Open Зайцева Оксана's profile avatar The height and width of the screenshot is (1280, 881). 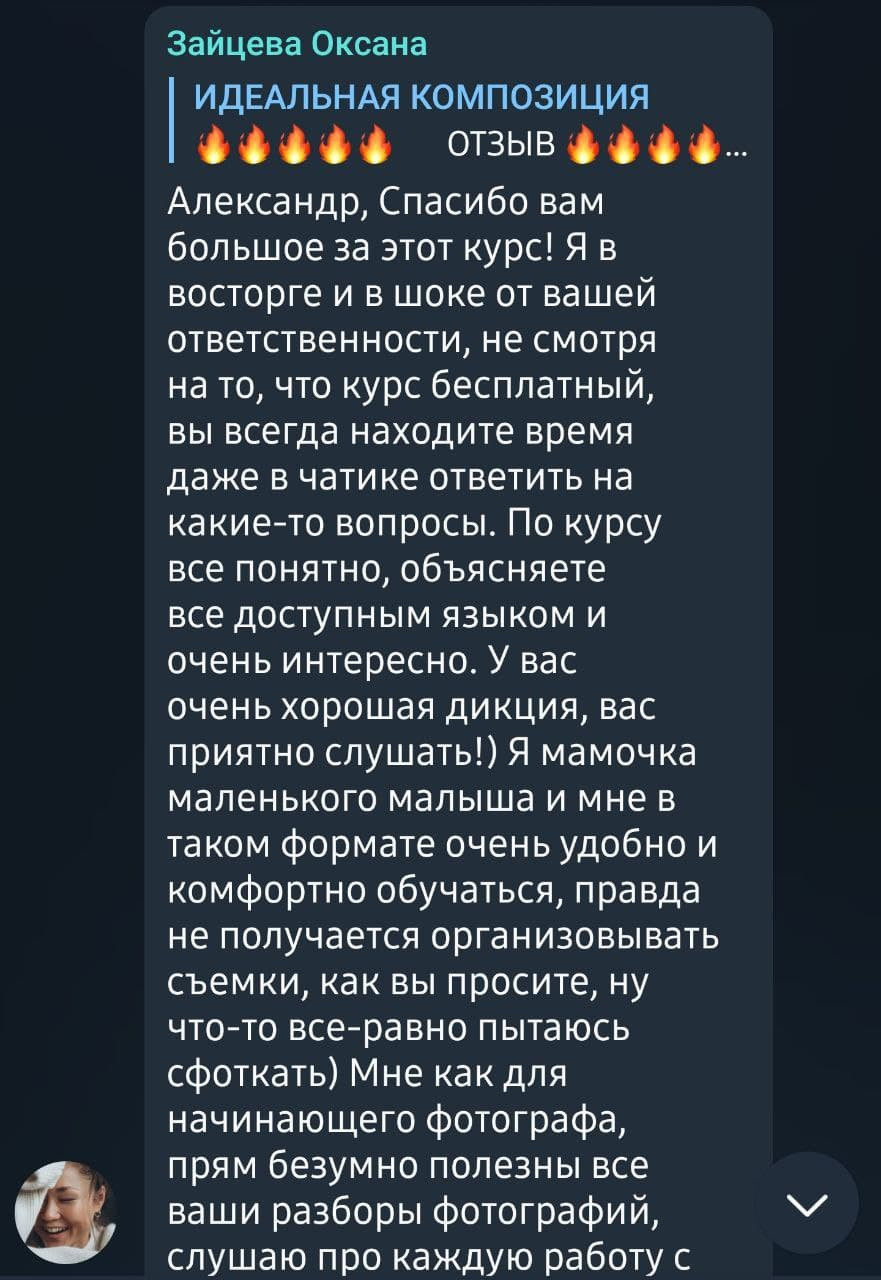pos(66,1212)
